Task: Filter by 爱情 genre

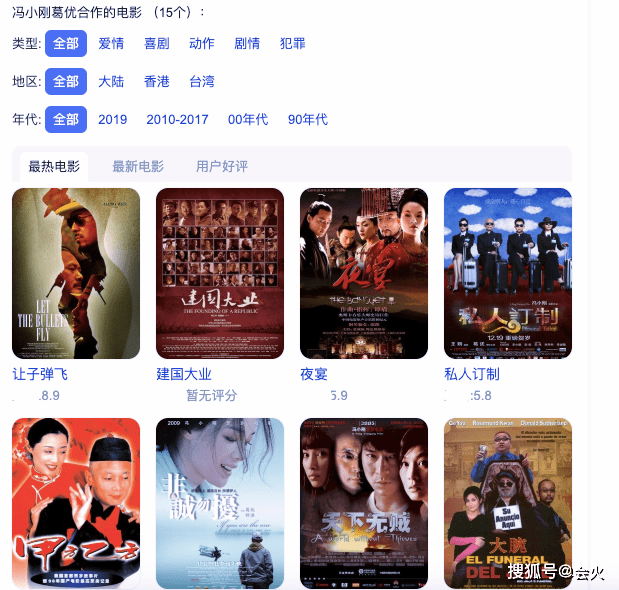Action: pyautogui.click(x=111, y=44)
